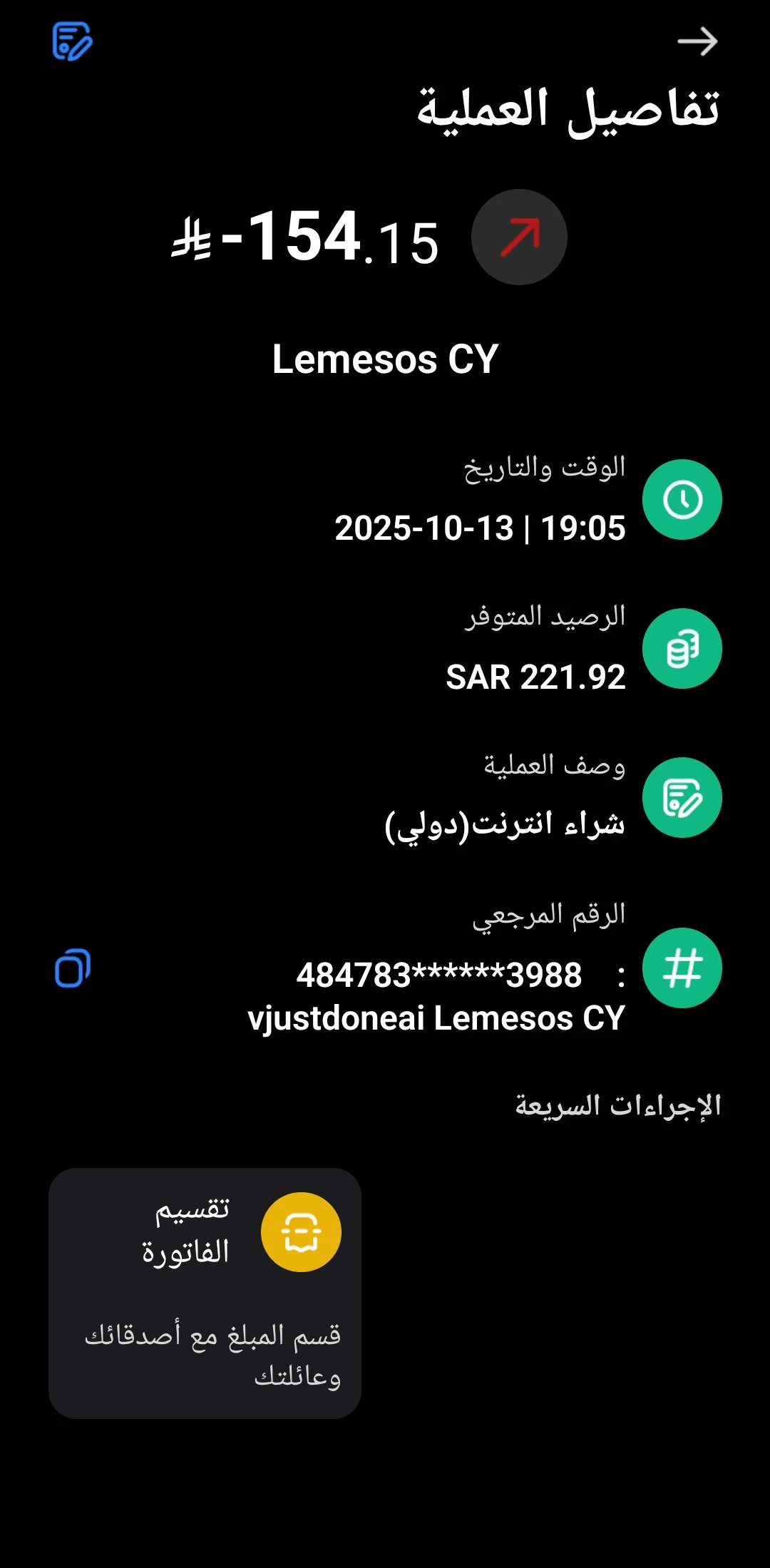This screenshot has height=1568, width=770.
Task: Tap the blue copy icon near the reference number
Action: [x=73, y=966]
